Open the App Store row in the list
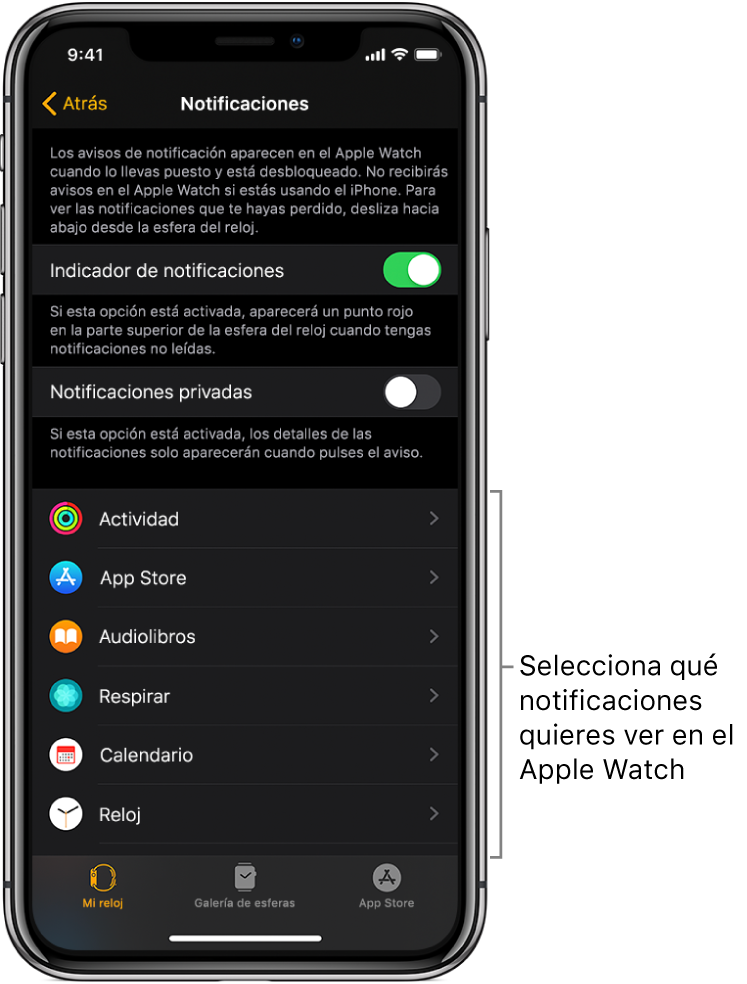747x984 pixels. click(x=245, y=578)
